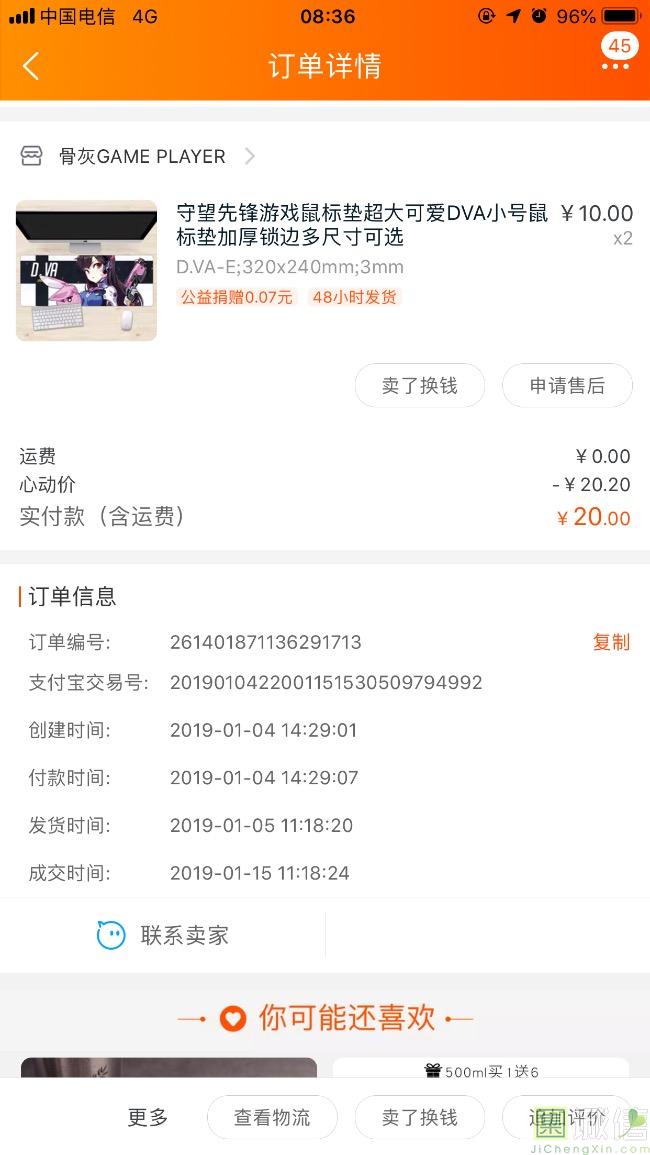Go back from the 订单详情 page

31,66
